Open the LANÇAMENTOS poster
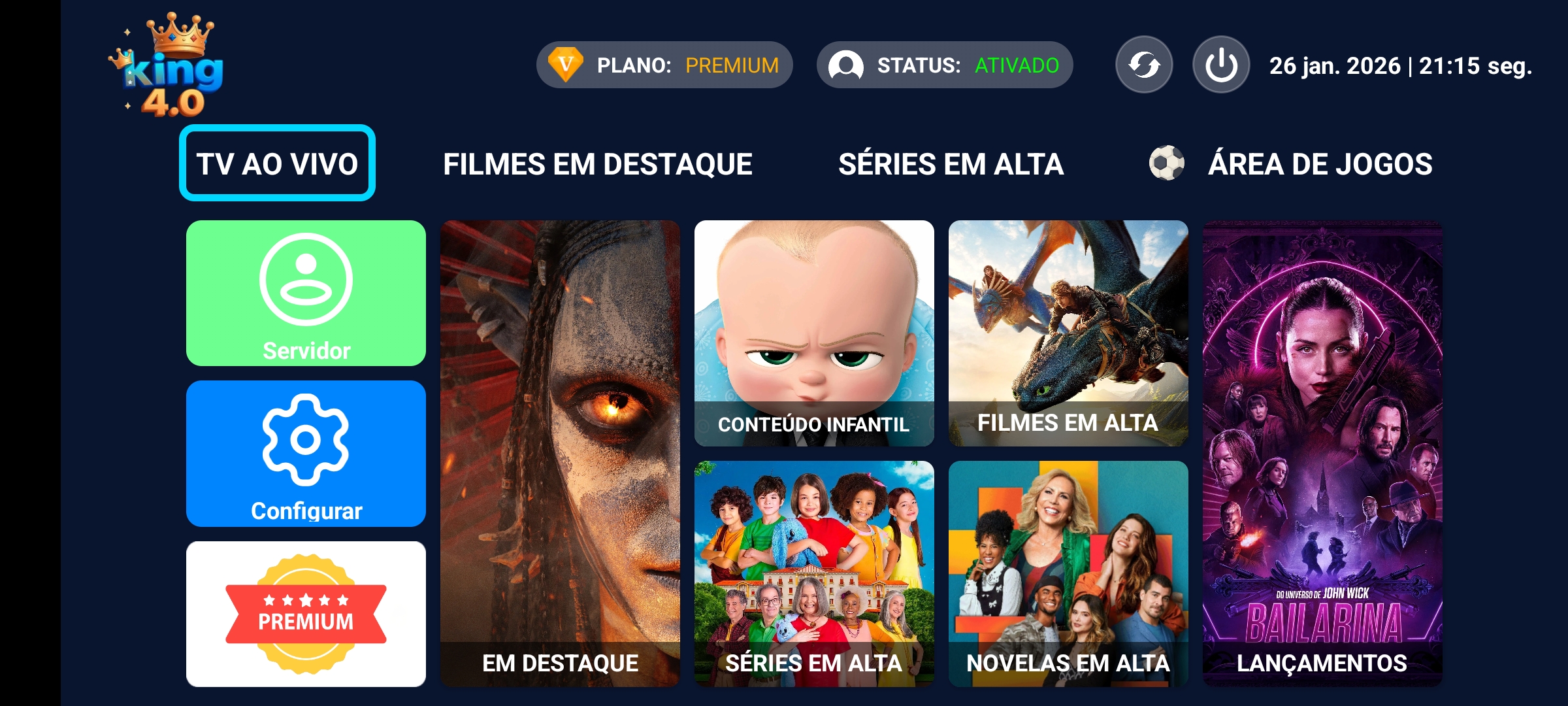The height and width of the screenshot is (706, 1568). [x=1322, y=453]
